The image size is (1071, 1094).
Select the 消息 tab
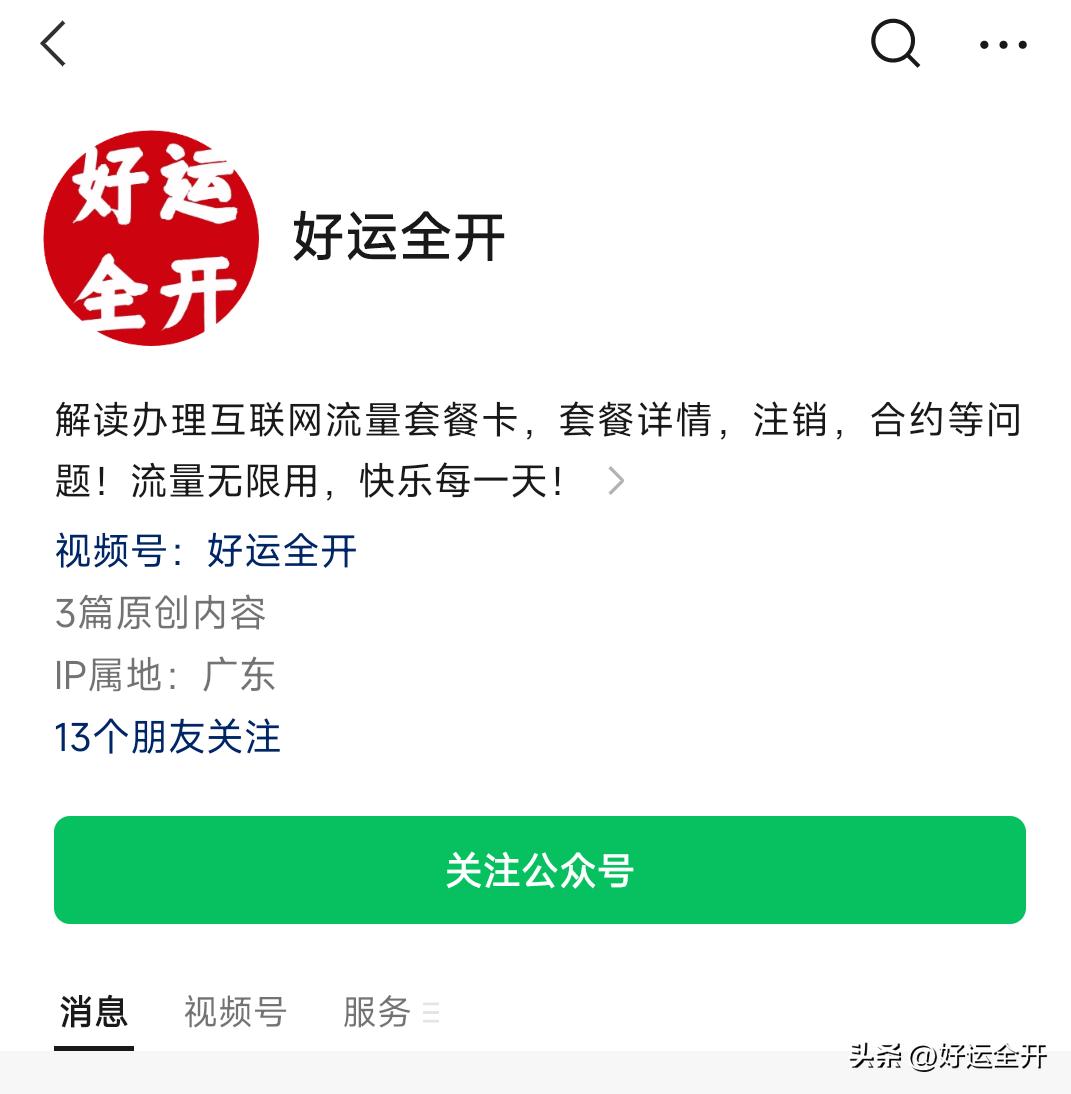94,1013
